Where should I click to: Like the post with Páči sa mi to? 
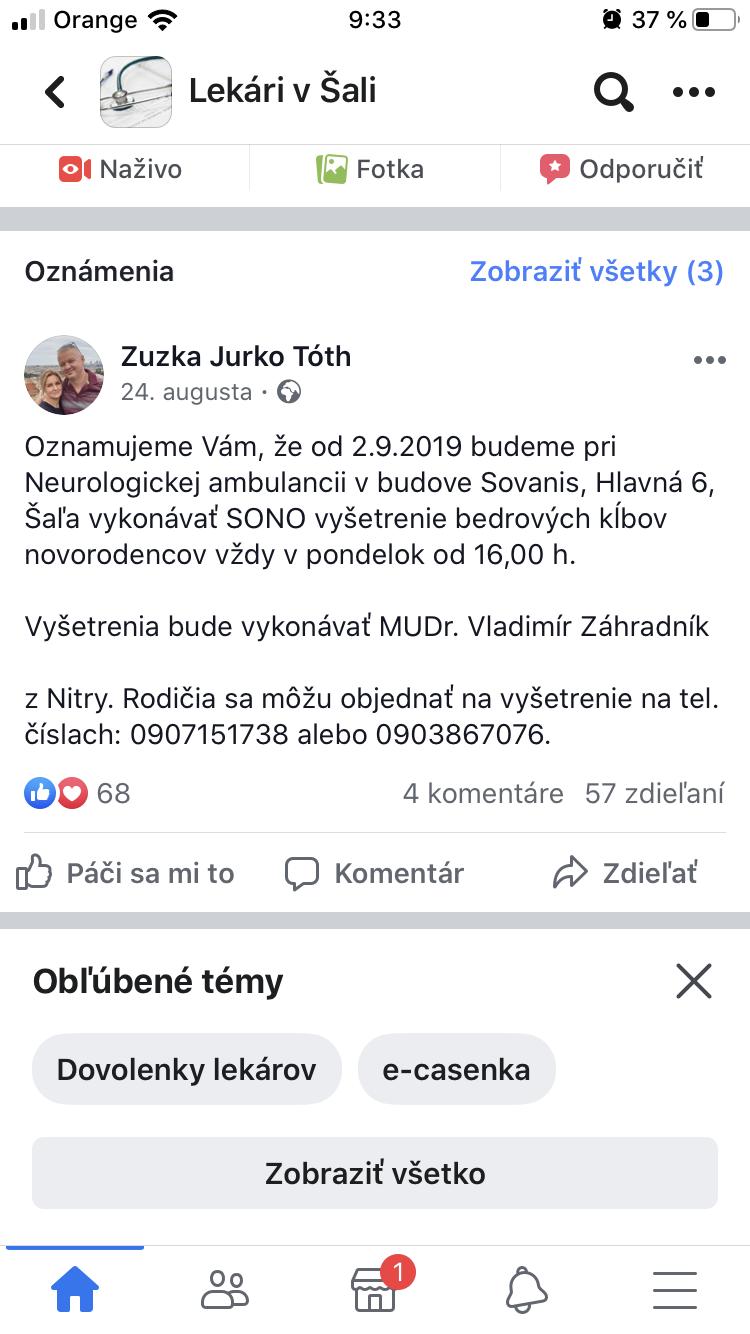(126, 873)
